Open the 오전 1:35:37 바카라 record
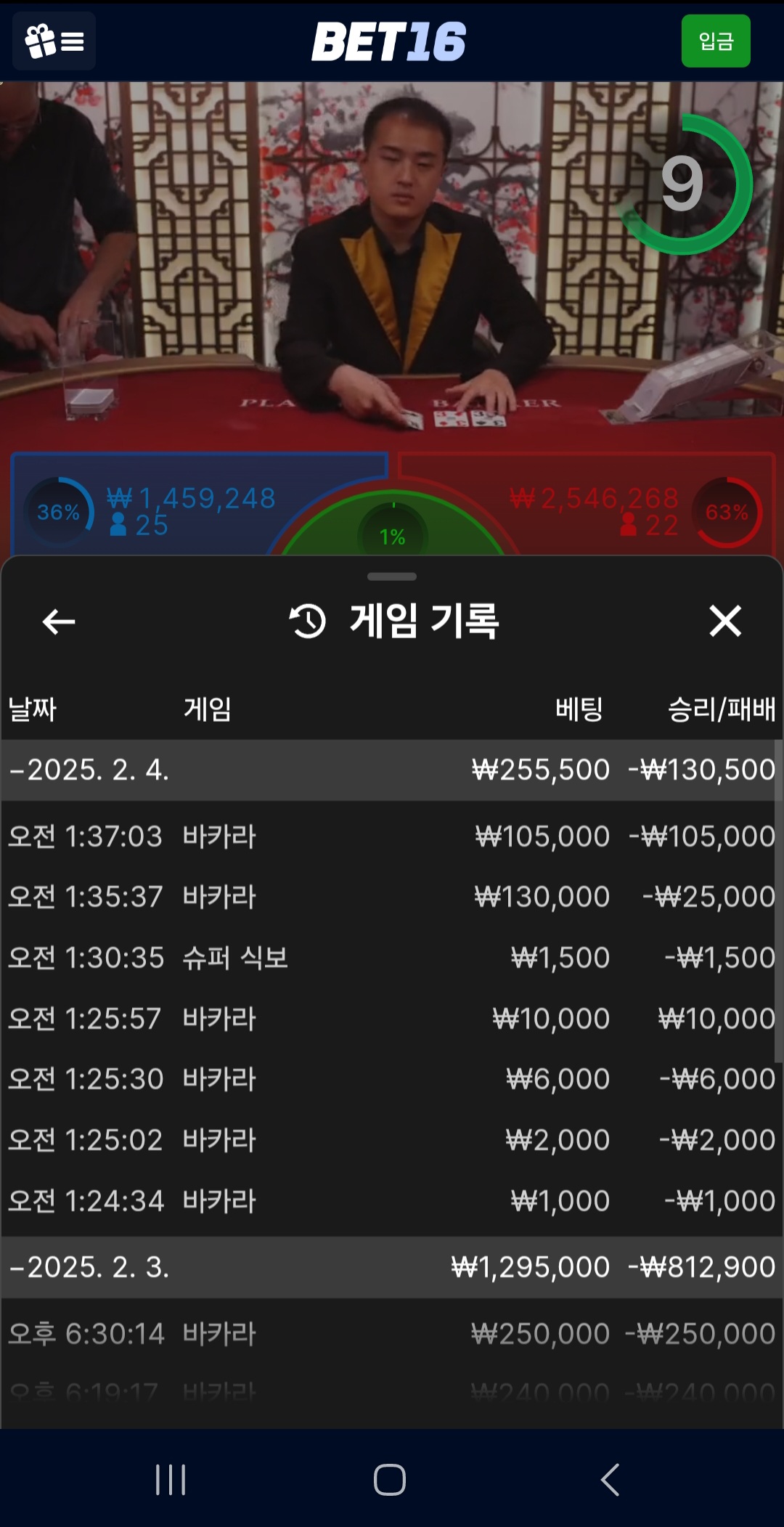784x1527 pixels. click(x=391, y=897)
